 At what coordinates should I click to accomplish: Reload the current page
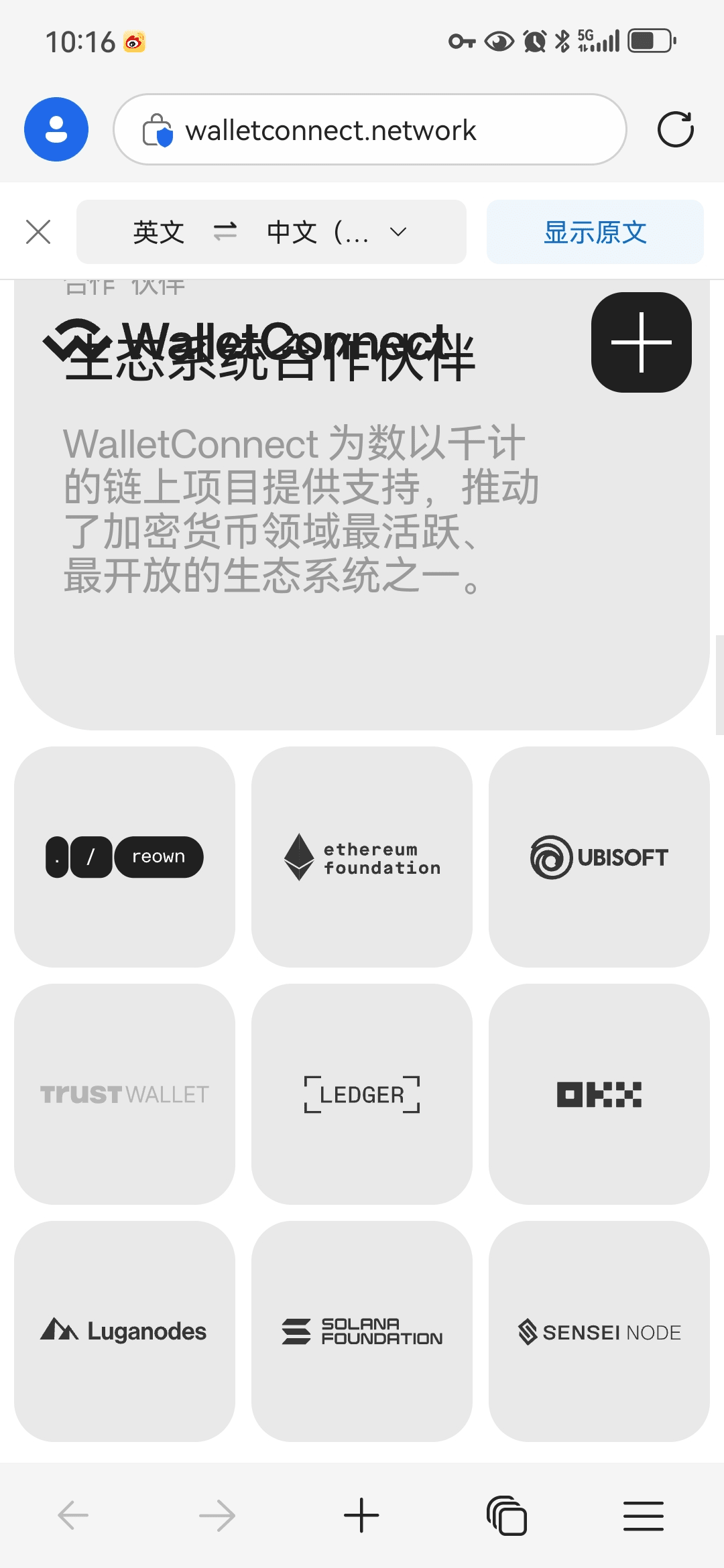point(675,129)
